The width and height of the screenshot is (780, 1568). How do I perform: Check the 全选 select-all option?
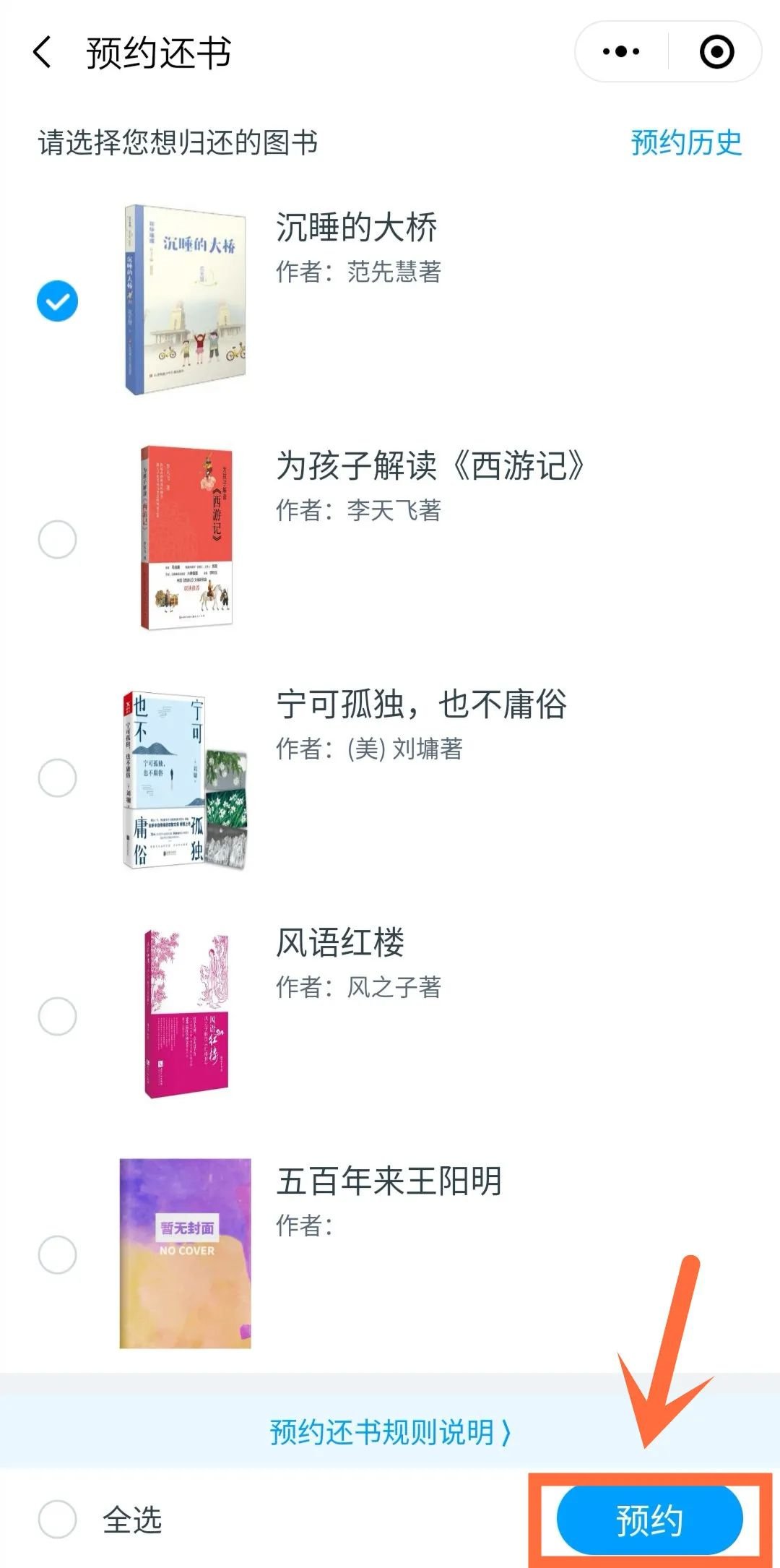pos(58,1519)
